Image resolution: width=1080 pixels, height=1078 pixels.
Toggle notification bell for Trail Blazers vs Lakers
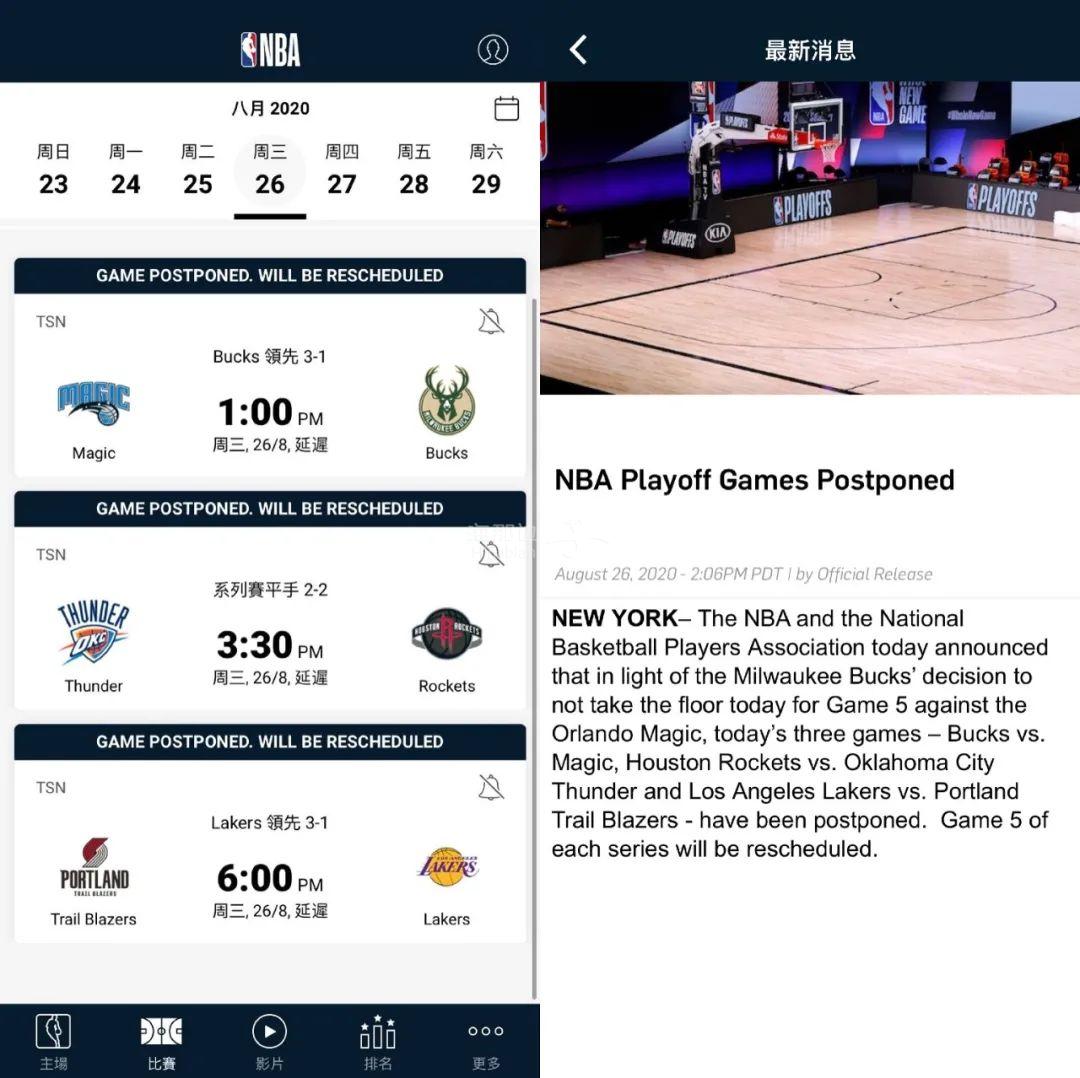tap(491, 788)
